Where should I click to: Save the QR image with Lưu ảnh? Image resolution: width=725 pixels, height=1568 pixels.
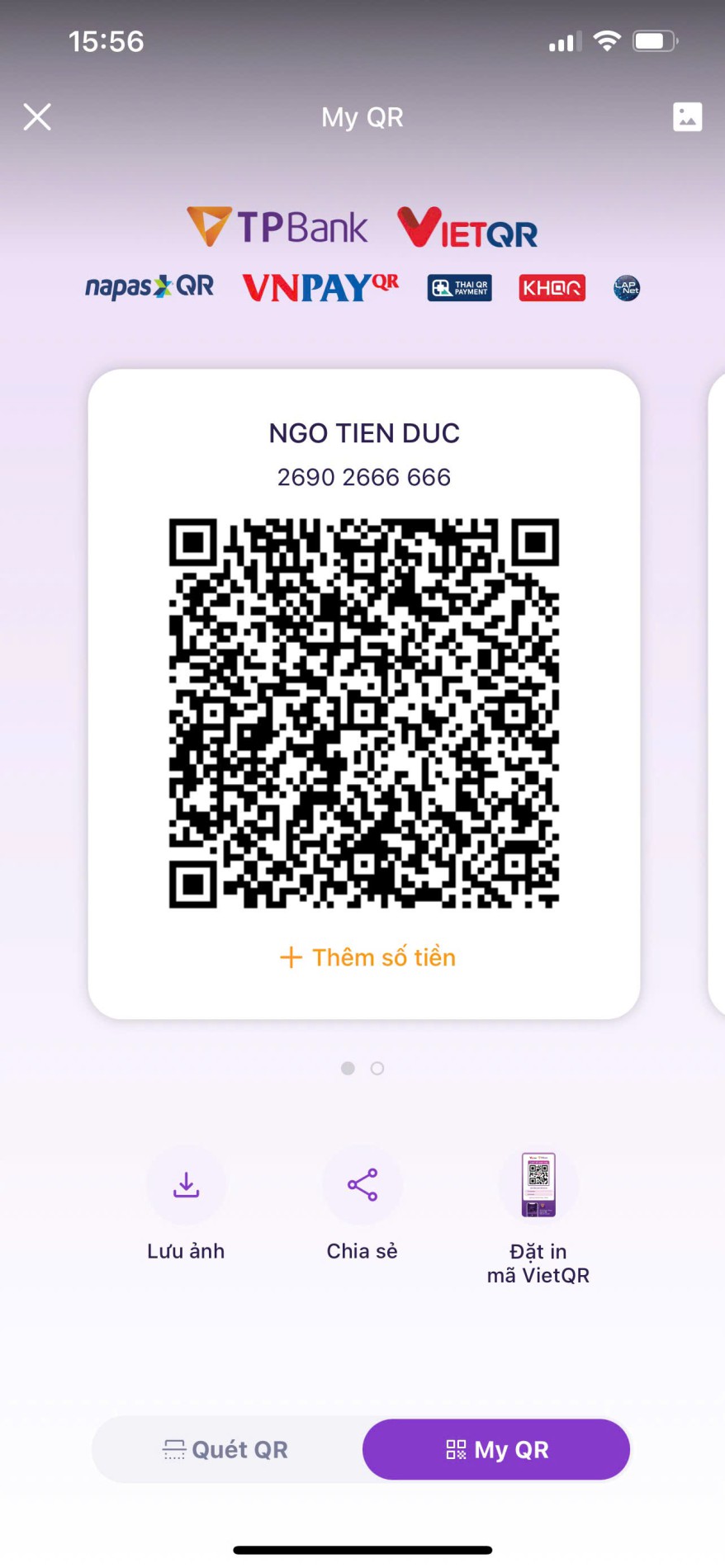[186, 1186]
